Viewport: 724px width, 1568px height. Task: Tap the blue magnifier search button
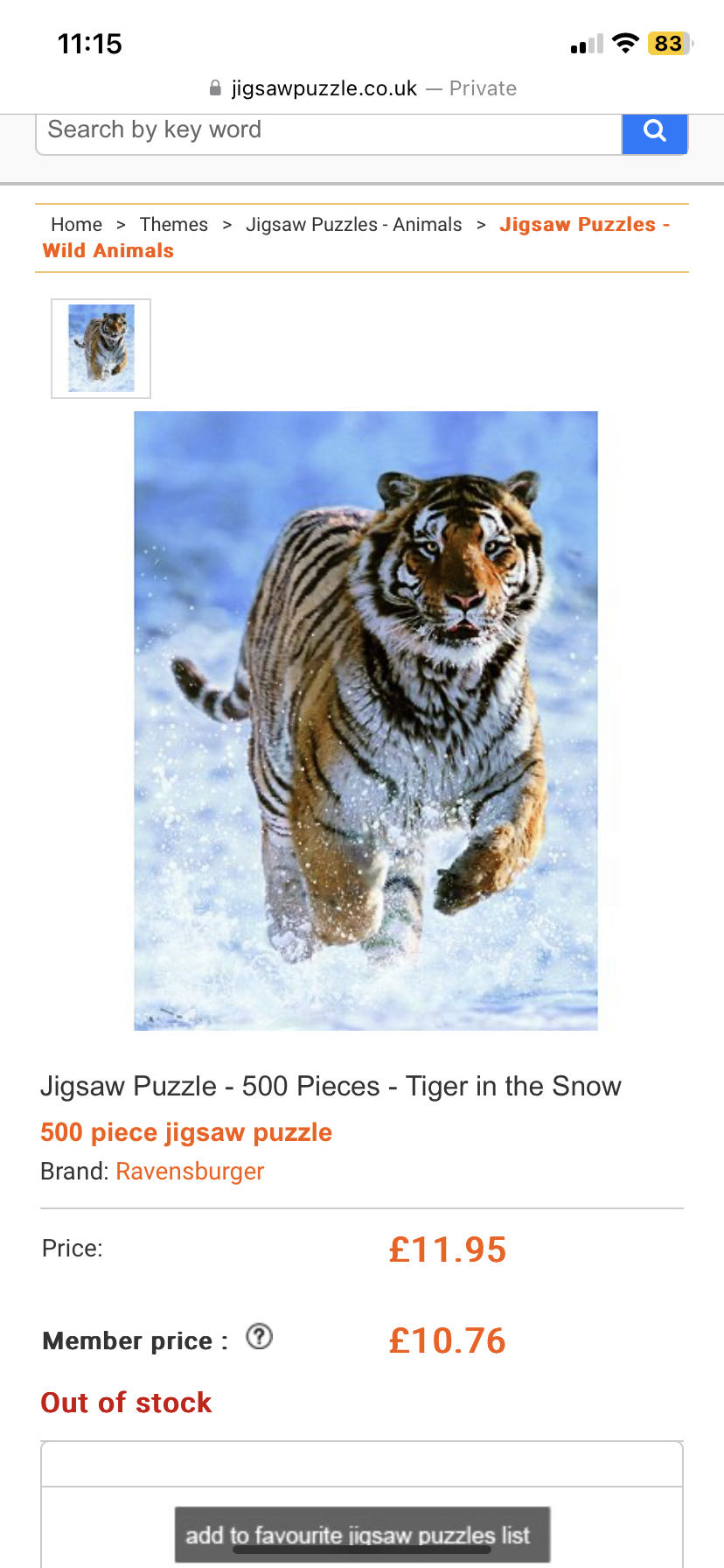pos(654,131)
